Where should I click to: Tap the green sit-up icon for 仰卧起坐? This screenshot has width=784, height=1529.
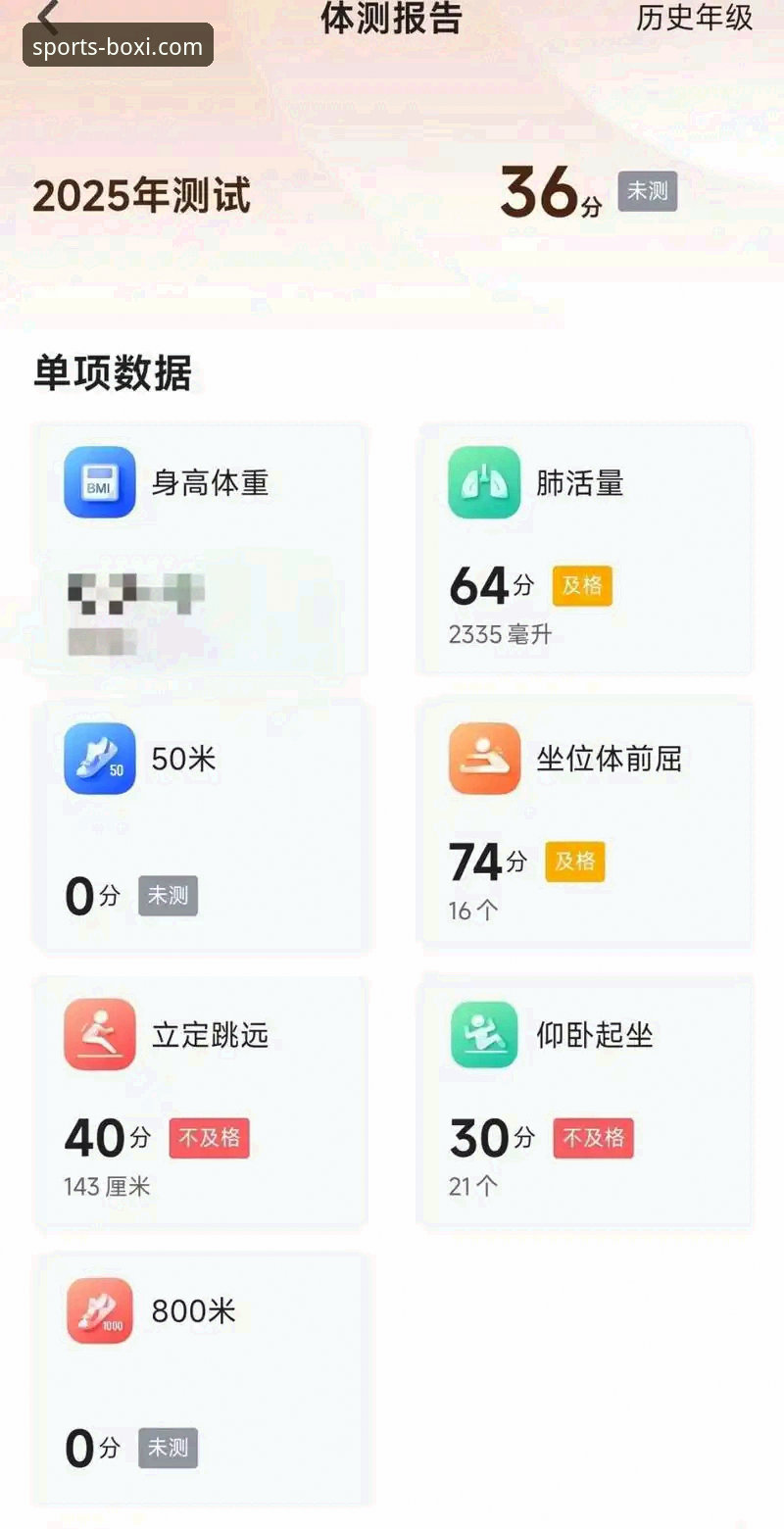tap(482, 1036)
